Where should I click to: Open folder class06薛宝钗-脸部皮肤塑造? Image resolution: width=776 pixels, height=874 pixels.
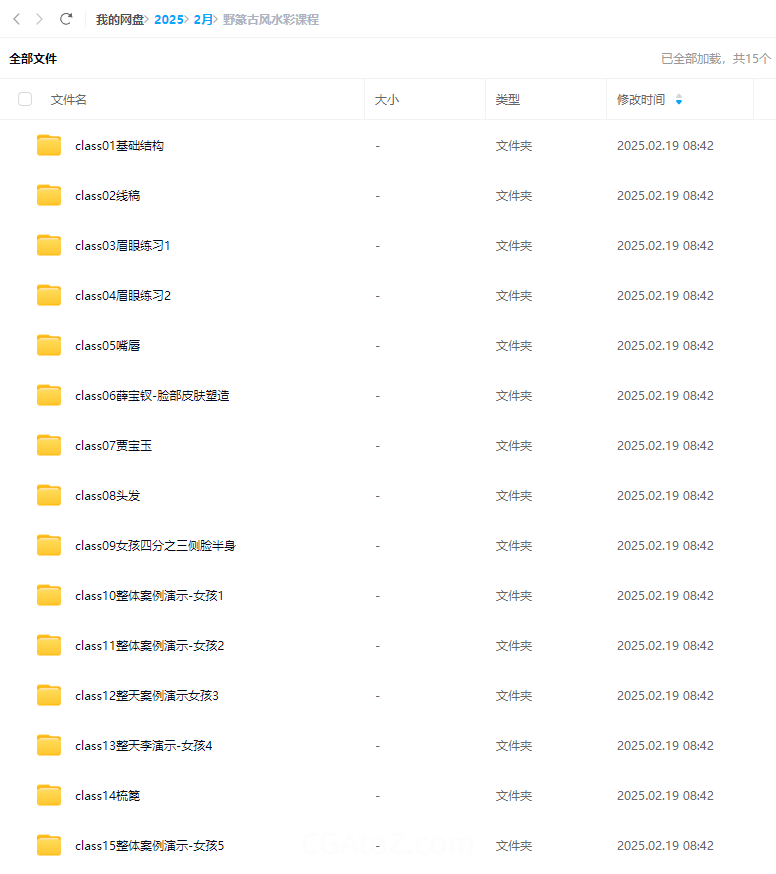click(151, 396)
